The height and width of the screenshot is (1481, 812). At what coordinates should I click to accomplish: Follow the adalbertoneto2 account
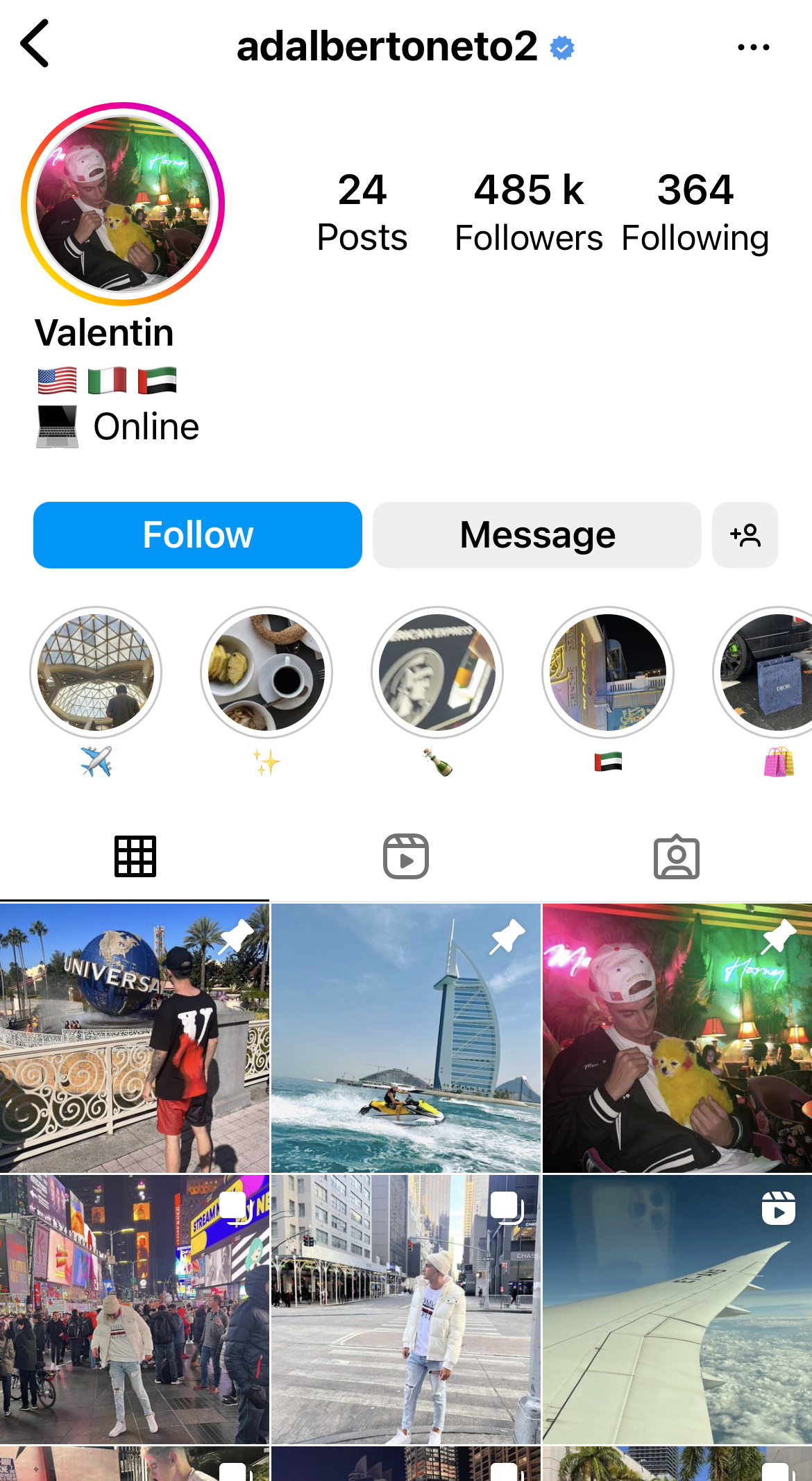tap(197, 534)
